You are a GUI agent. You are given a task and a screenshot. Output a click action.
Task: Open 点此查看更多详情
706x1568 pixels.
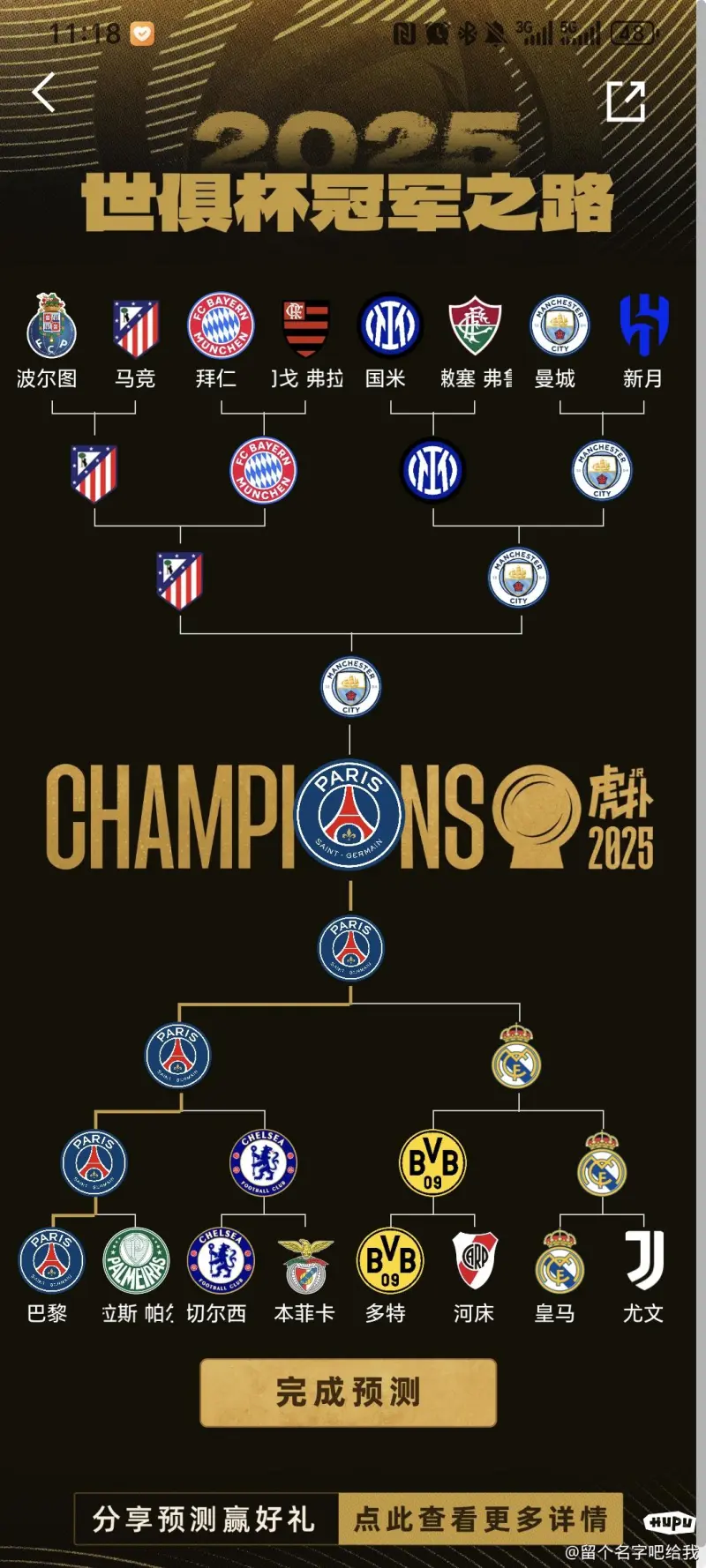tap(480, 1518)
